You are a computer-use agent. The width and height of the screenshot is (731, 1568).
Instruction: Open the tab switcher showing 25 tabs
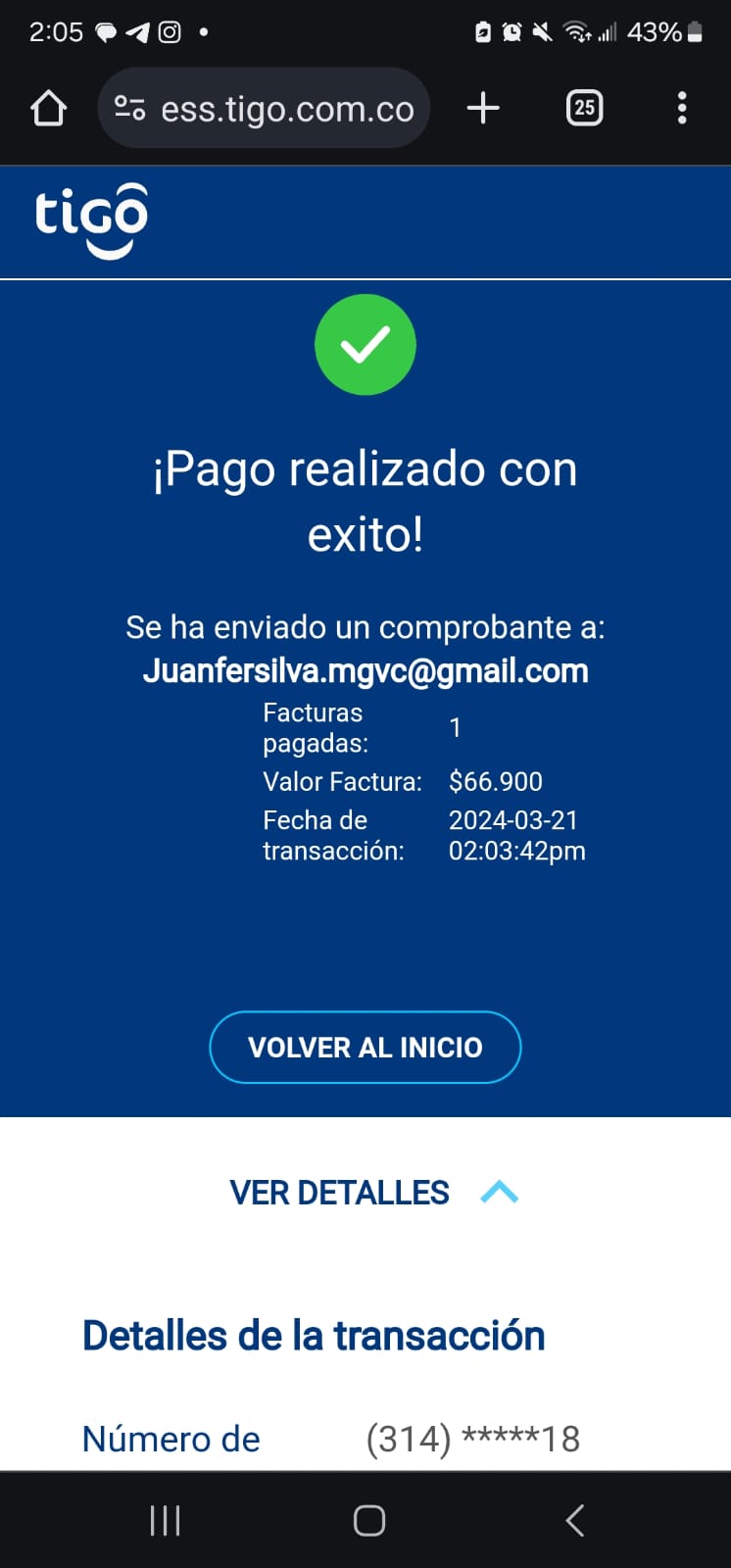(x=584, y=108)
